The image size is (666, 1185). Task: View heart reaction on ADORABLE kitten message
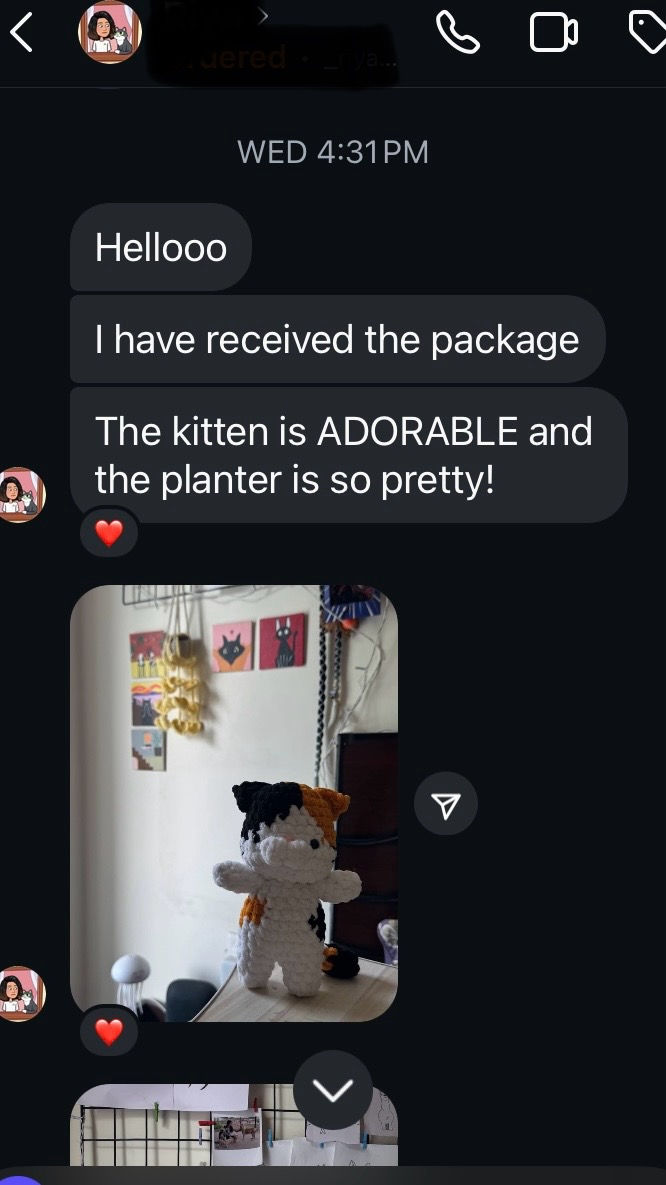pos(109,534)
